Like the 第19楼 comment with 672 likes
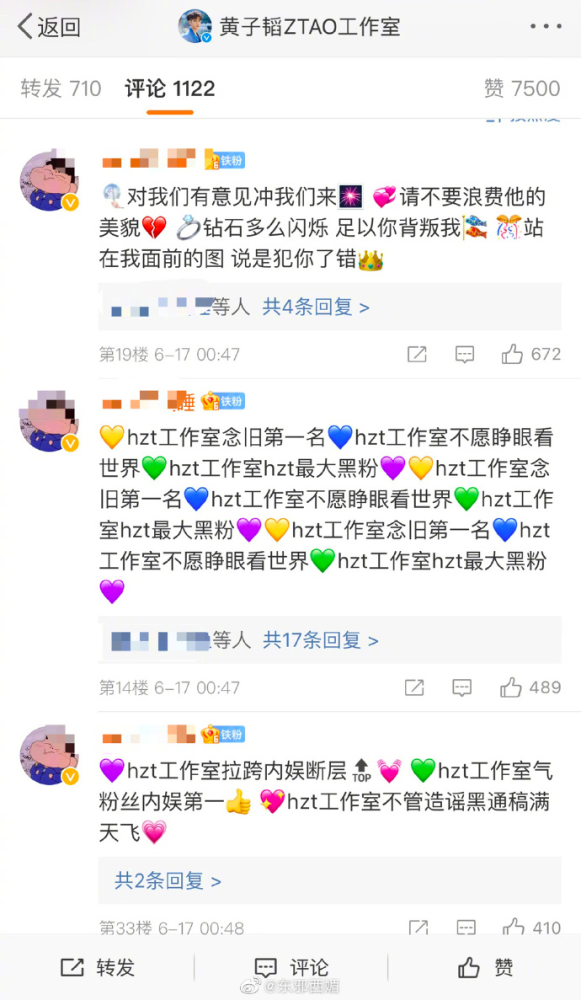Image resolution: width=581 pixels, height=1000 pixels. pyautogui.click(x=531, y=354)
